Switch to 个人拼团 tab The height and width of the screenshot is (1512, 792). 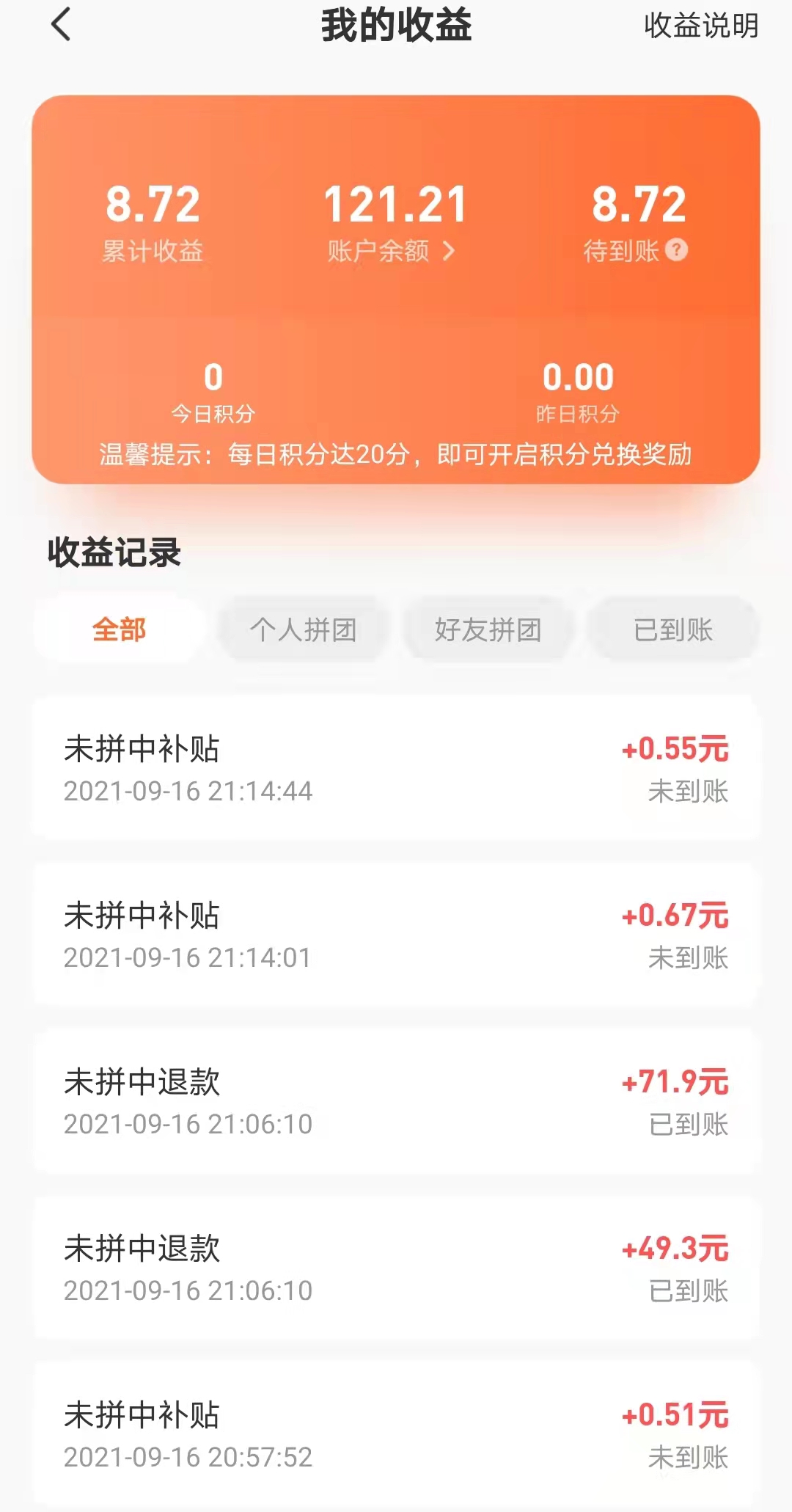303,629
